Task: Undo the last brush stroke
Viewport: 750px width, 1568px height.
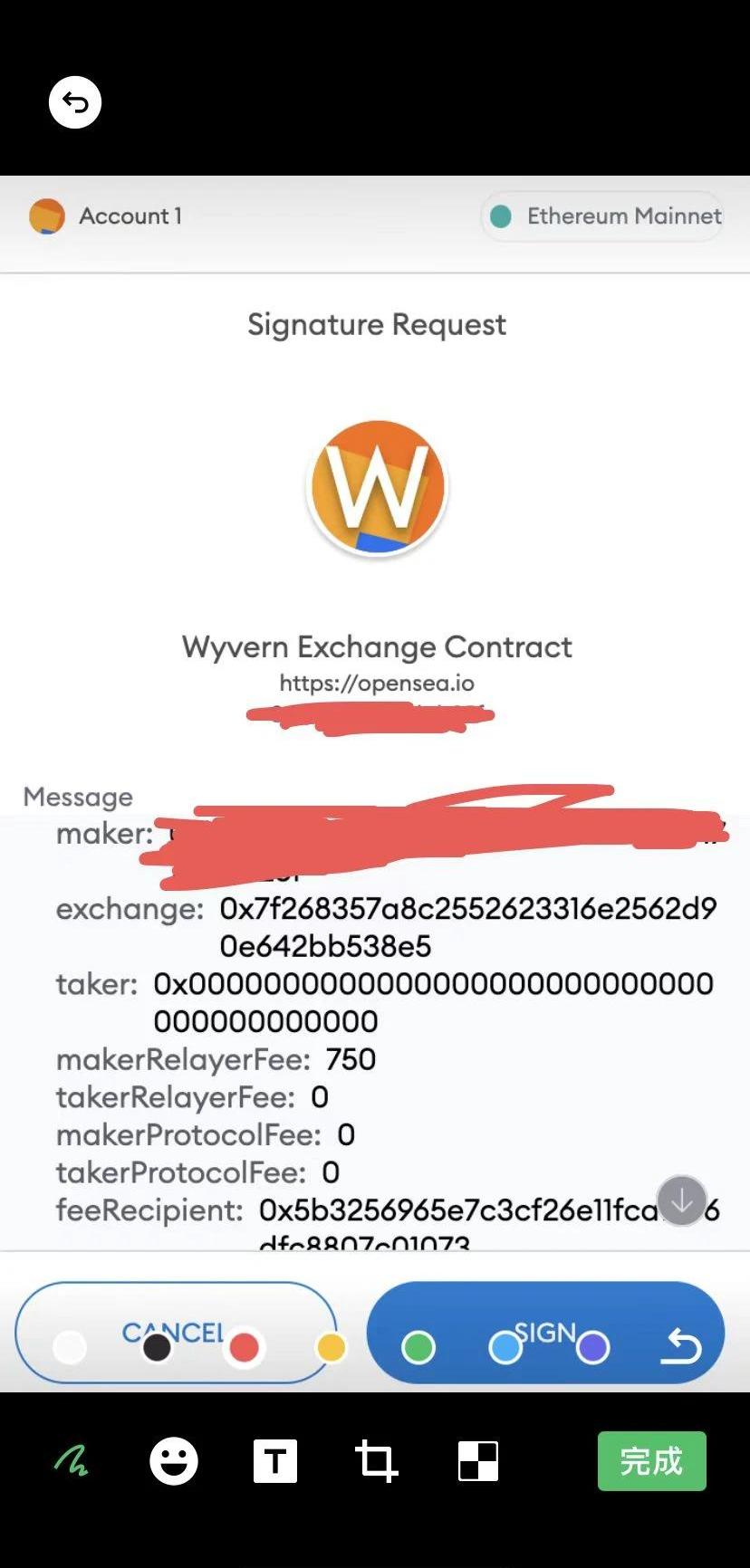Action: 680,1346
